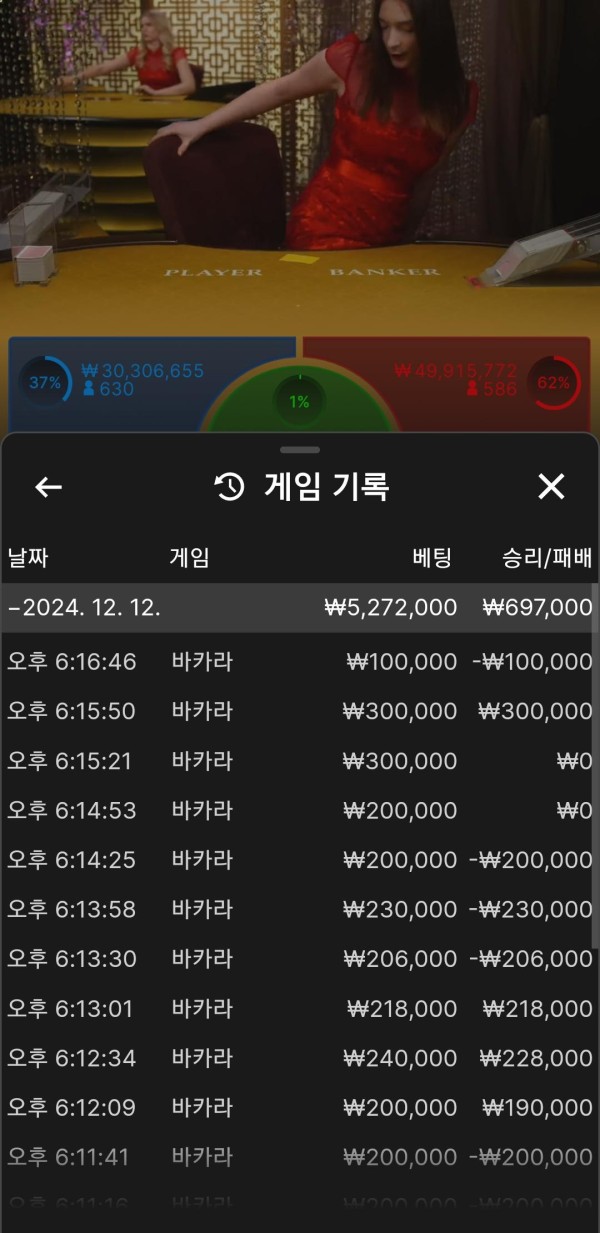Image resolution: width=600 pixels, height=1233 pixels.
Task: View the 오후 6:12:34 baccarat entry
Action: pyautogui.click(x=298, y=1058)
